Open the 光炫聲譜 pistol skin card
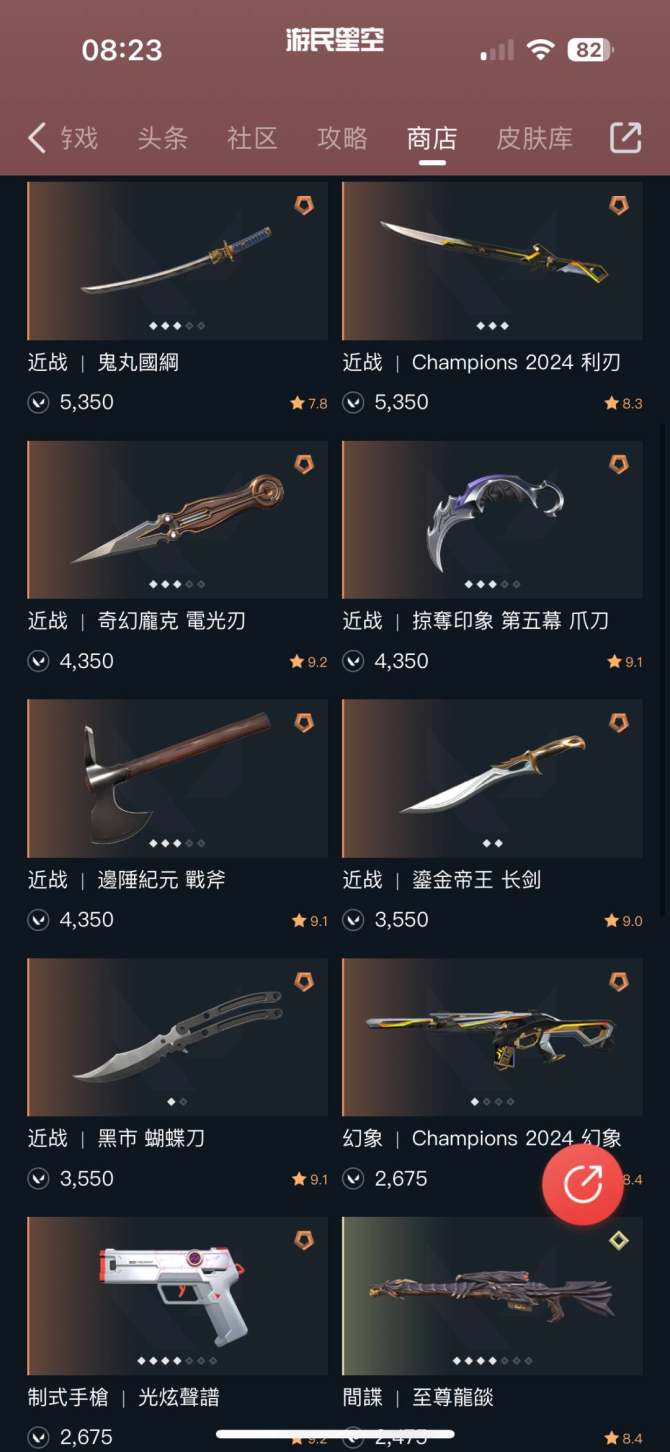 point(177,1296)
